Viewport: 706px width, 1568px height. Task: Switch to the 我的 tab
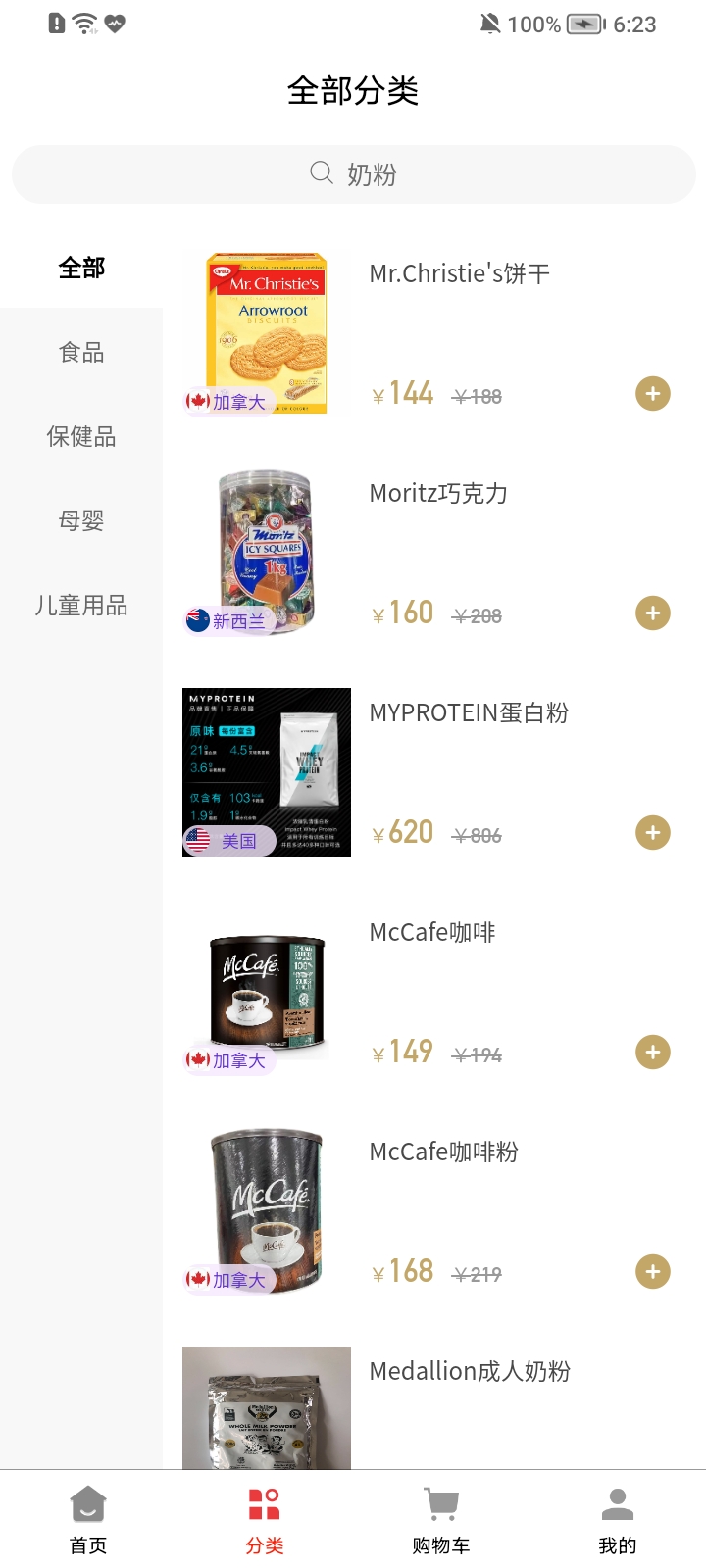pyautogui.click(x=618, y=1519)
